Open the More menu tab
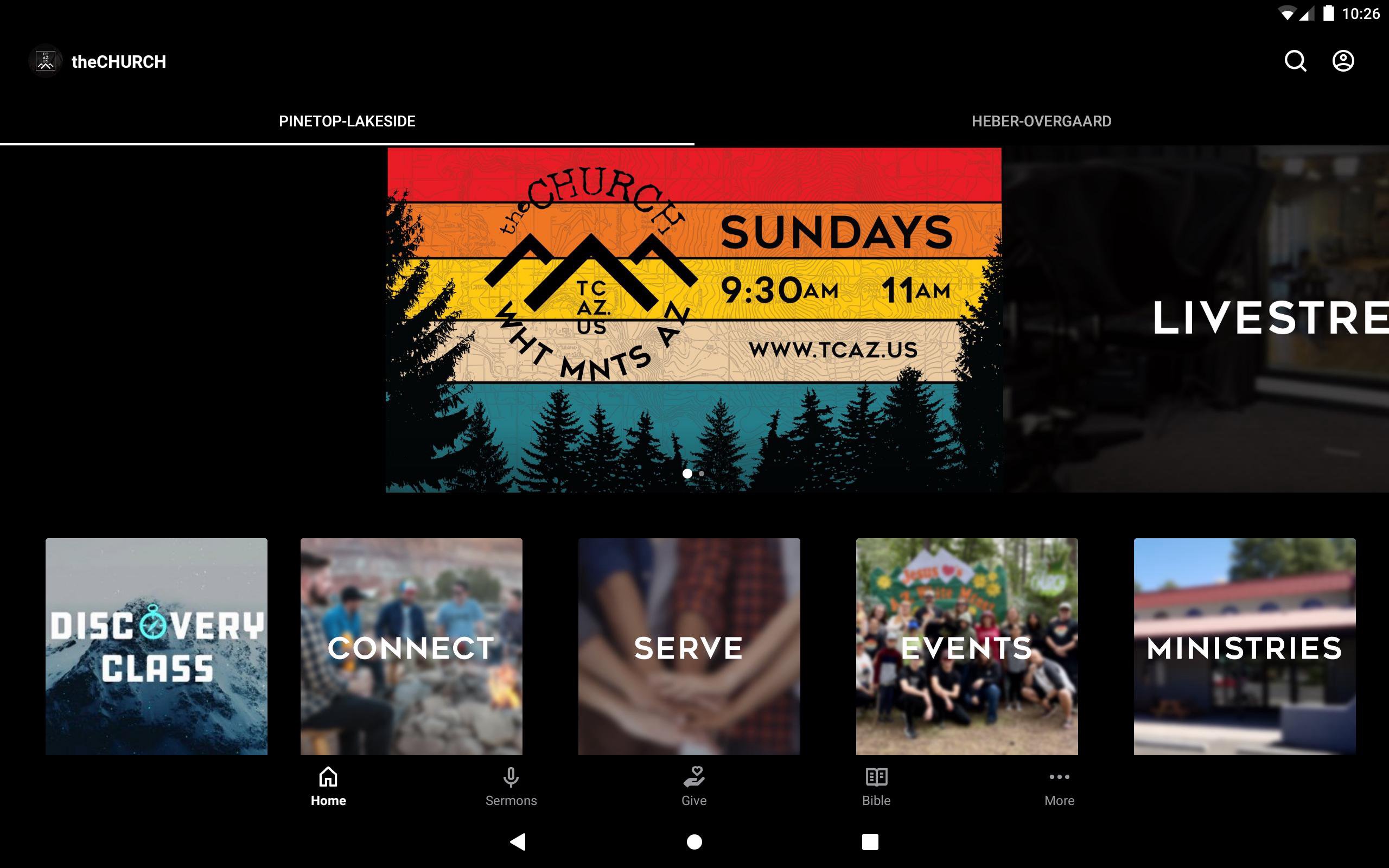 pyautogui.click(x=1059, y=787)
